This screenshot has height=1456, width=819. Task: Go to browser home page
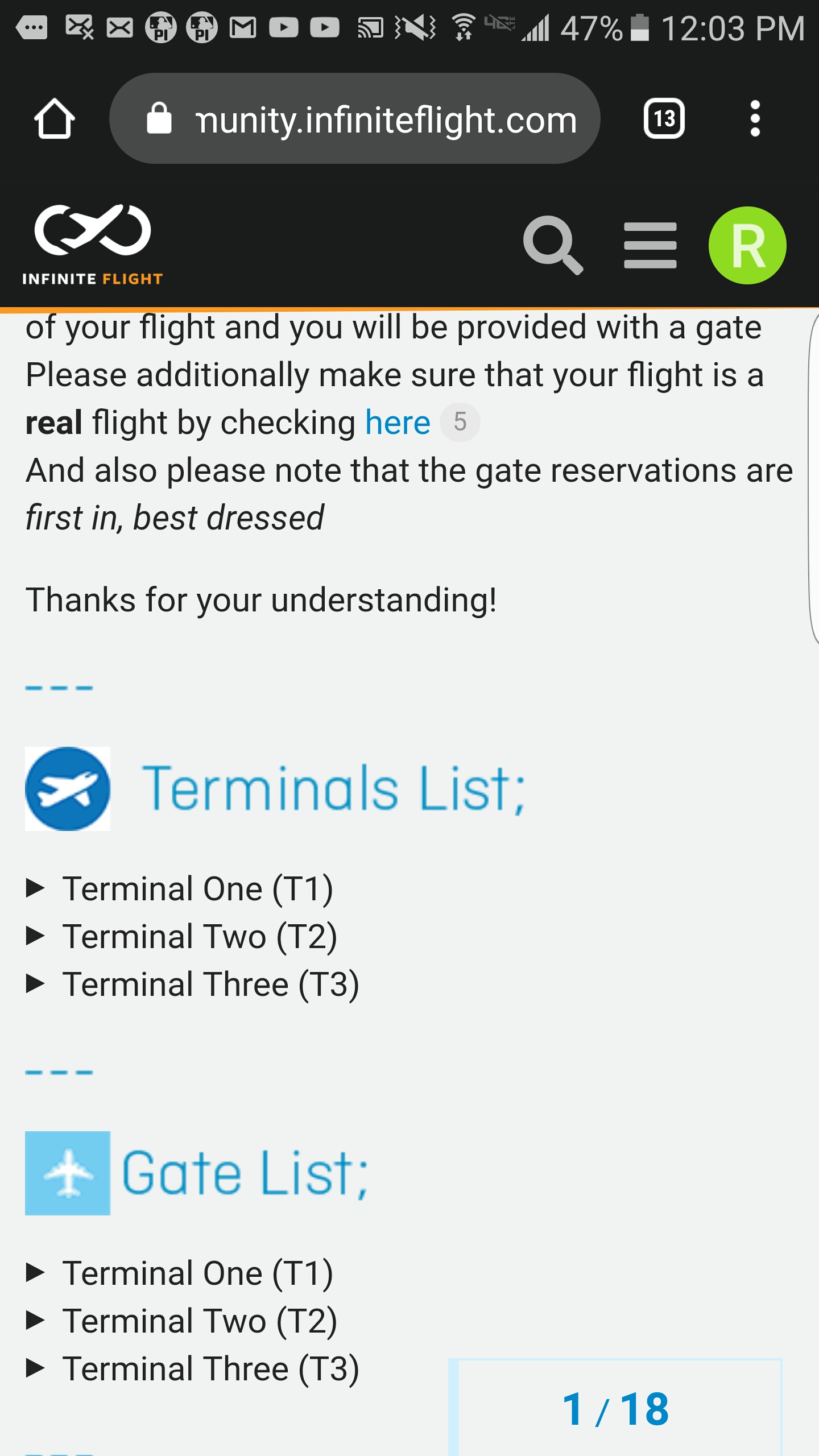point(55,119)
